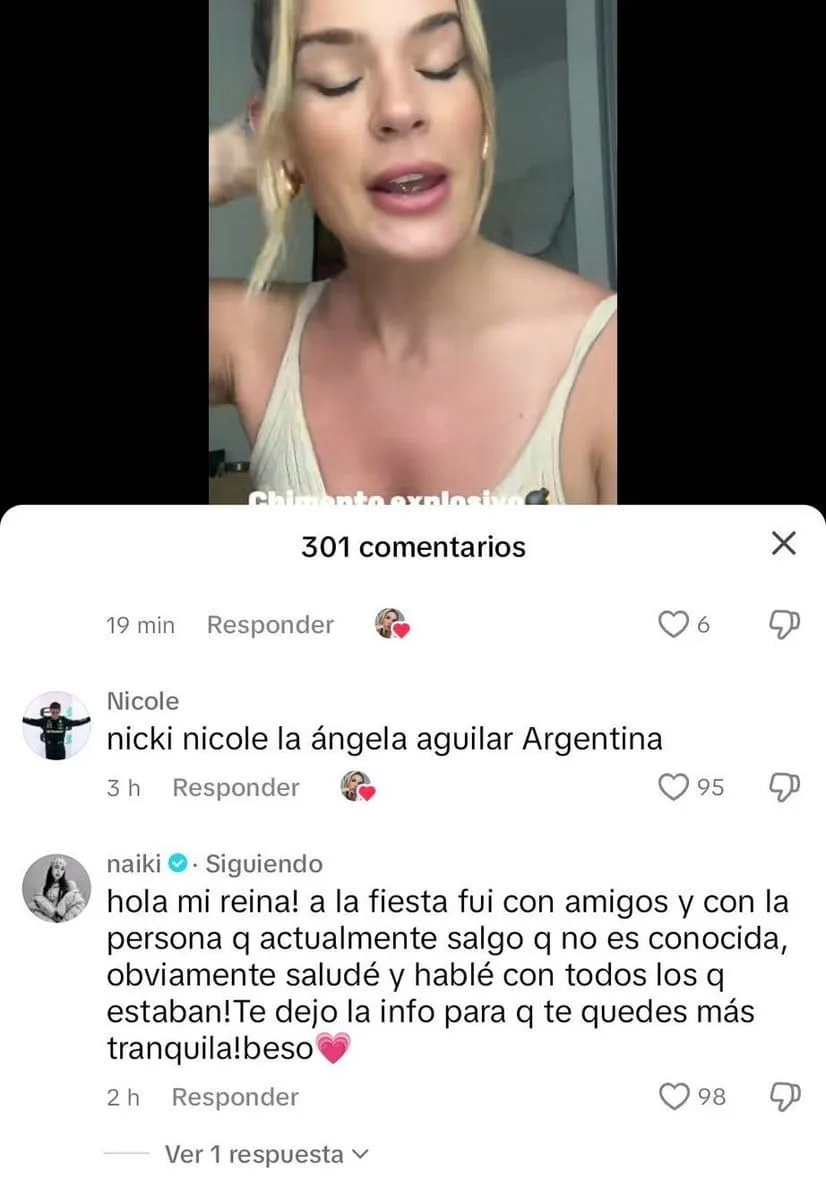Reply to naiki's comment
Viewport: 826px width, 1200px height.
click(235, 1097)
